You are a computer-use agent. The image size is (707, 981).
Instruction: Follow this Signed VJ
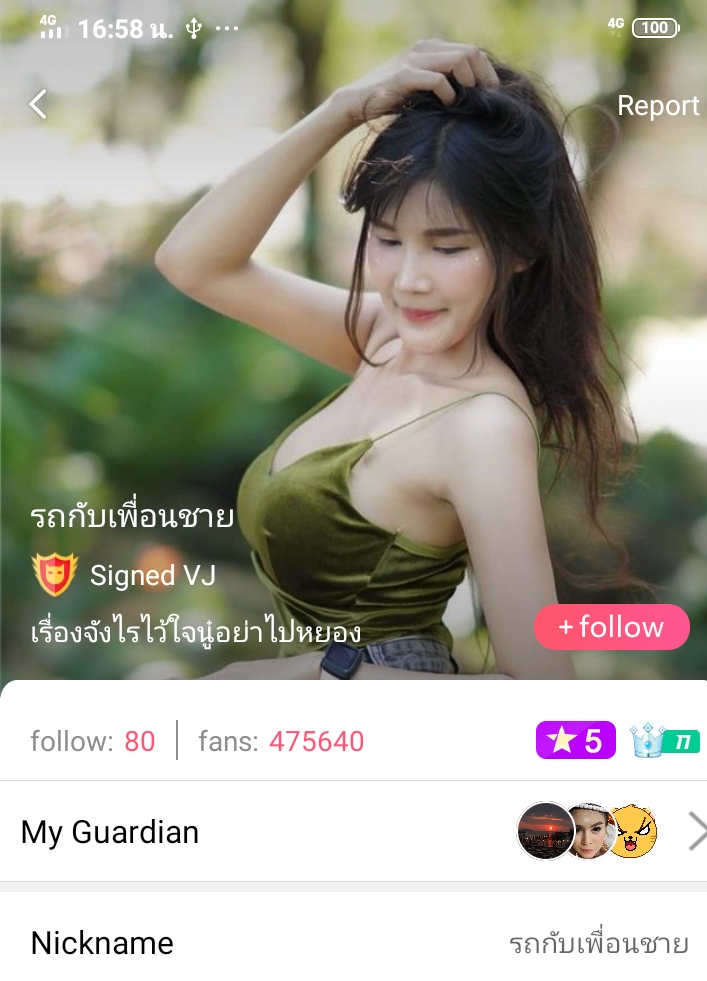[x=611, y=627]
